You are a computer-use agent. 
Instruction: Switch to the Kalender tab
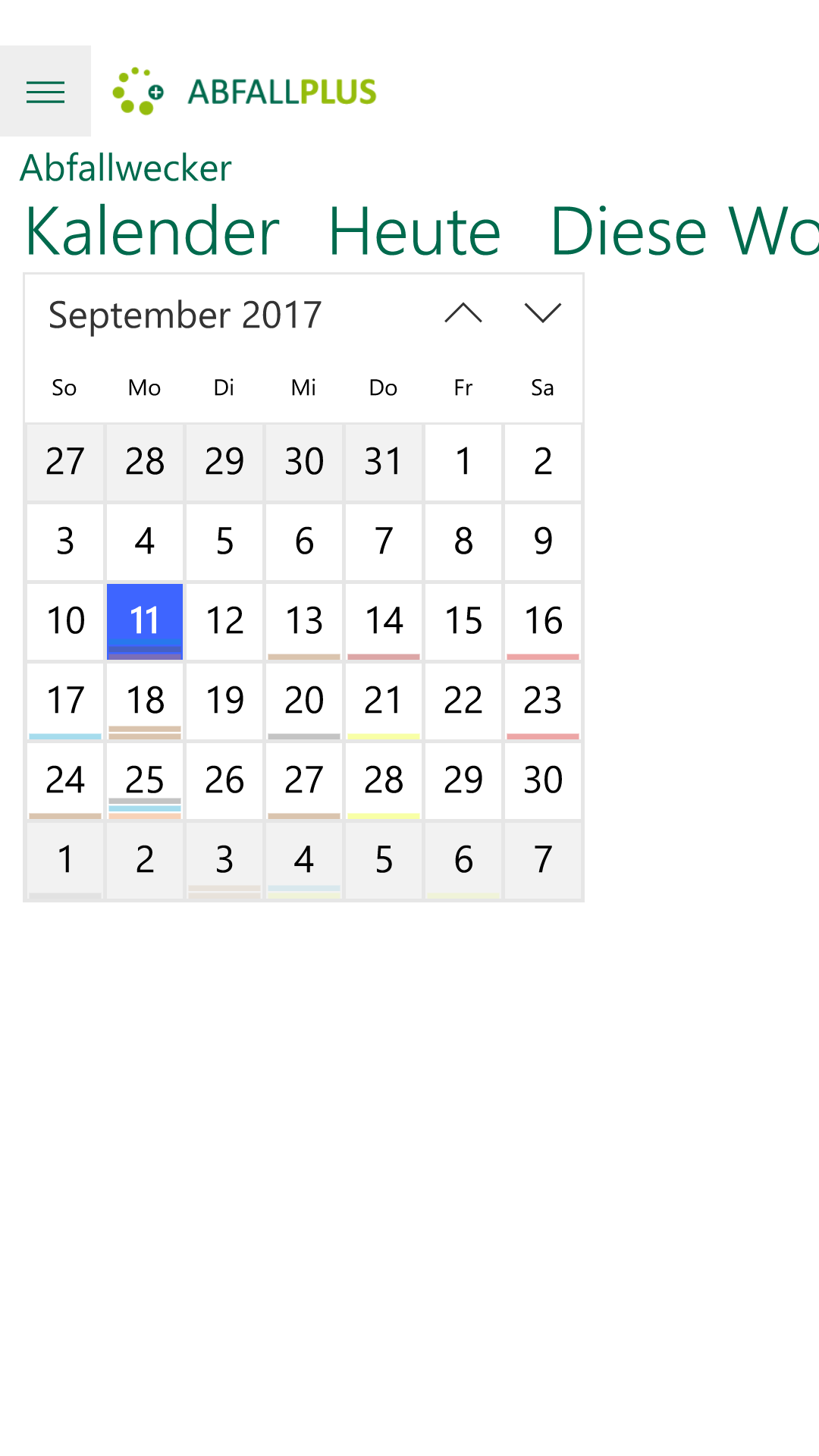point(152,231)
